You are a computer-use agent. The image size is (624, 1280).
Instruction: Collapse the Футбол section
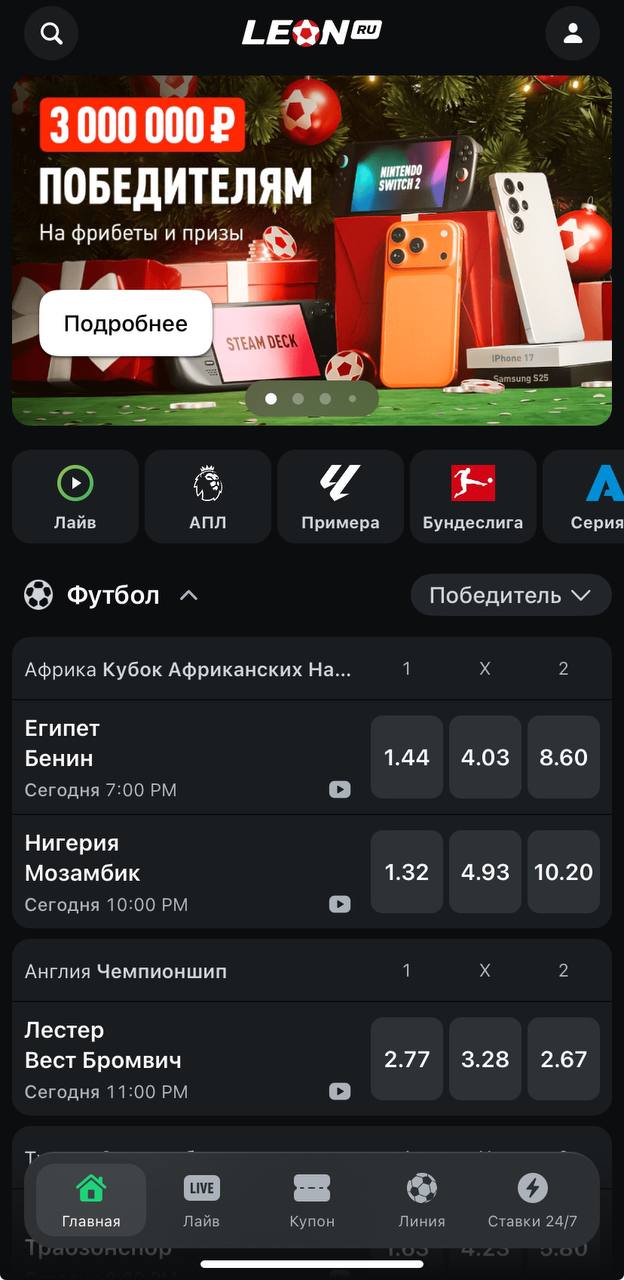[x=188, y=596]
